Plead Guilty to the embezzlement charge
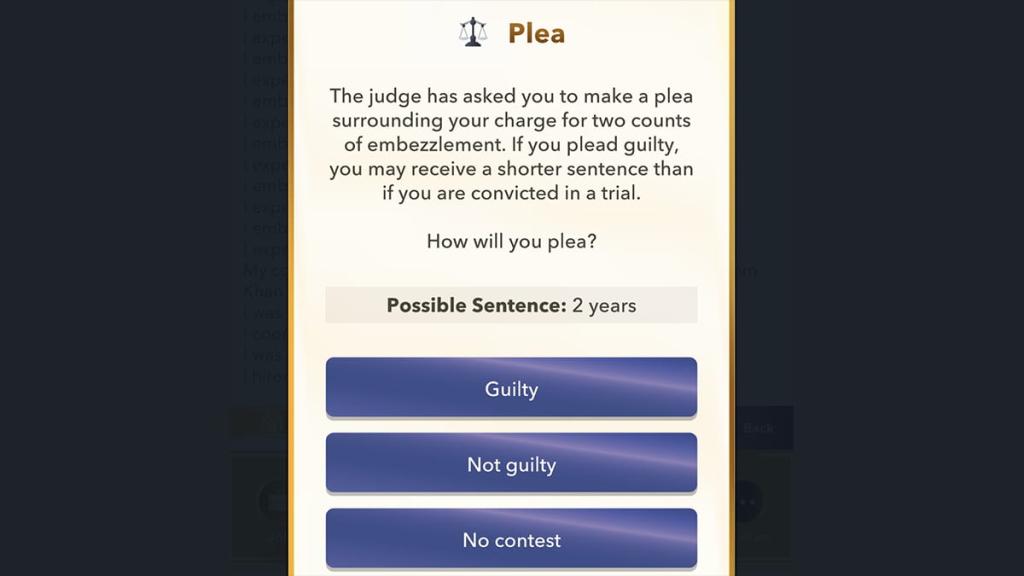The image size is (1024, 576). coord(511,388)
